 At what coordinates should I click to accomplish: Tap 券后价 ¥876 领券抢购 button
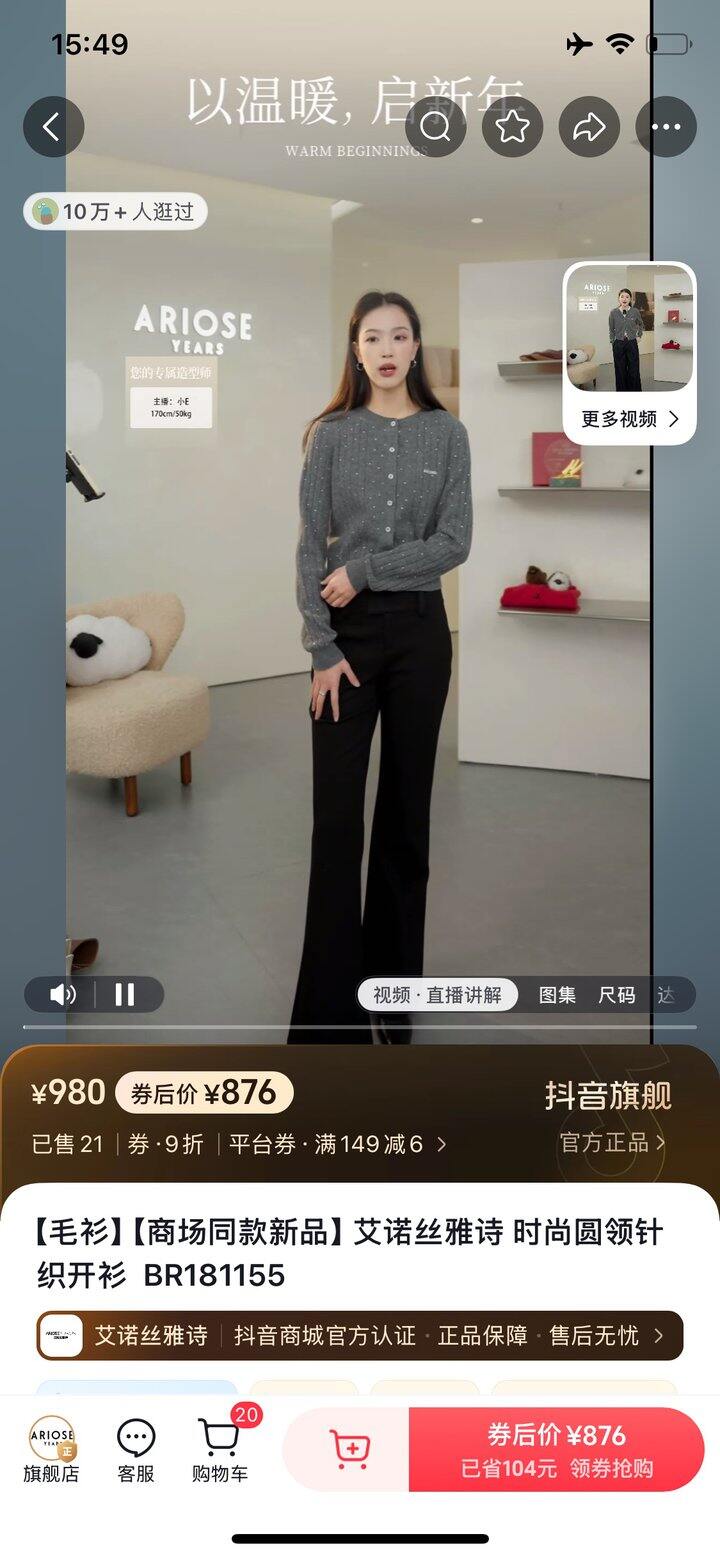(557, 1449)
